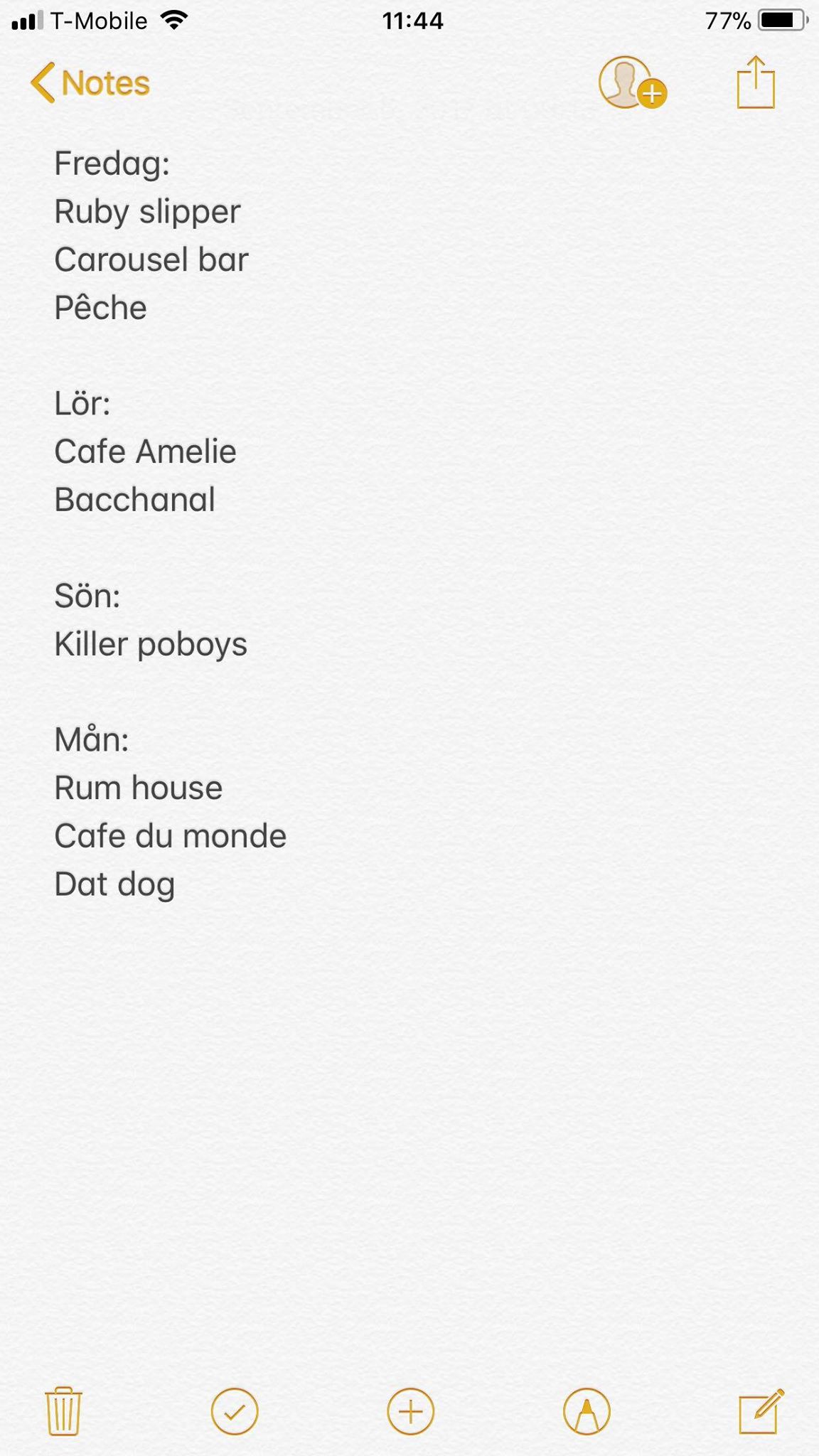
Task: Compose a new note
Action: pyautogui.click(x=761, y=1410)
